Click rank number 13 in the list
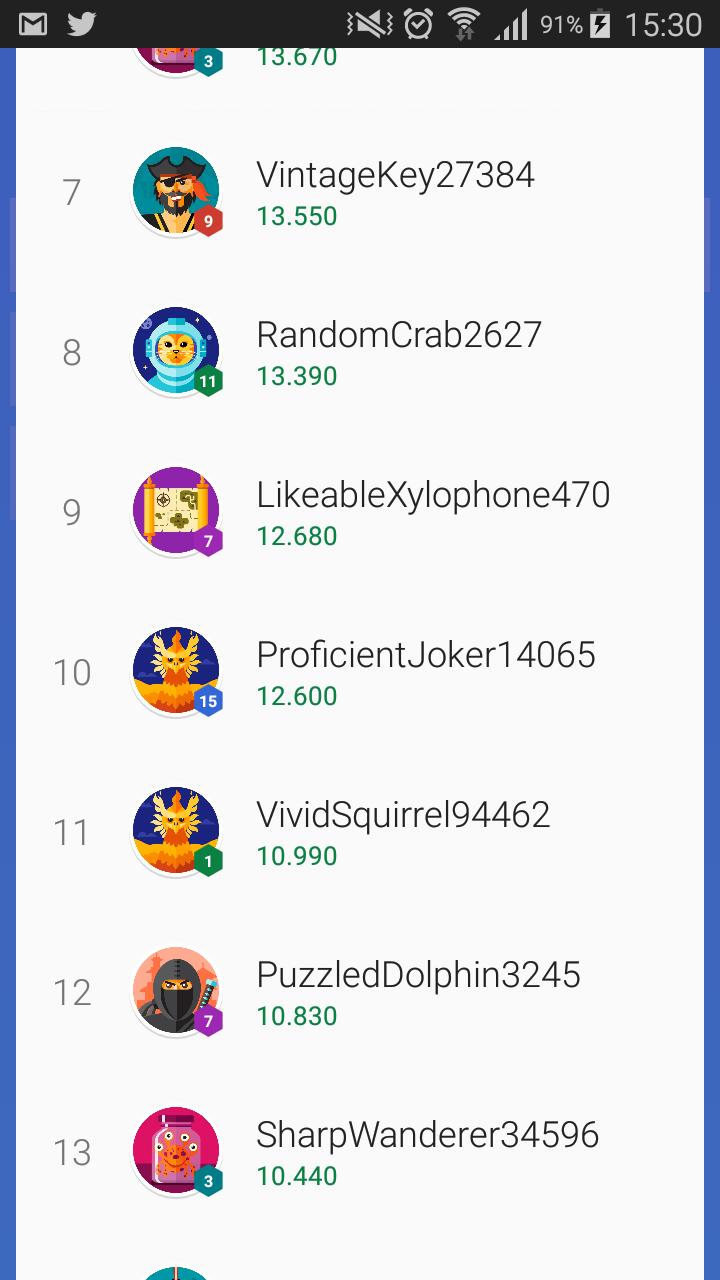 click(x=71, y=1152)
